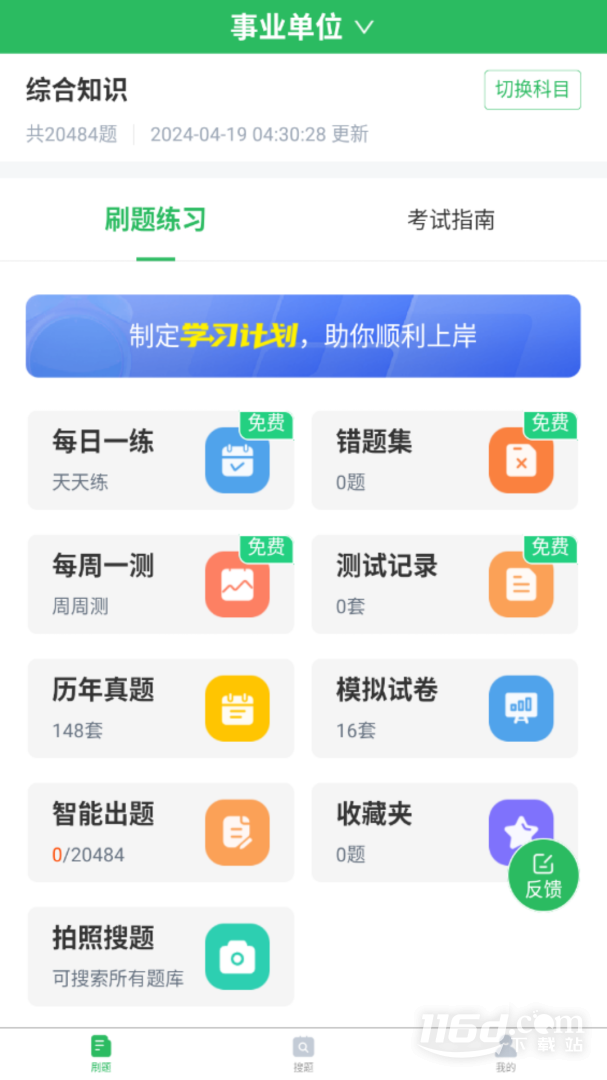Open the 学习计划 banner
The image size is (607, 1080).
[303, 336]
